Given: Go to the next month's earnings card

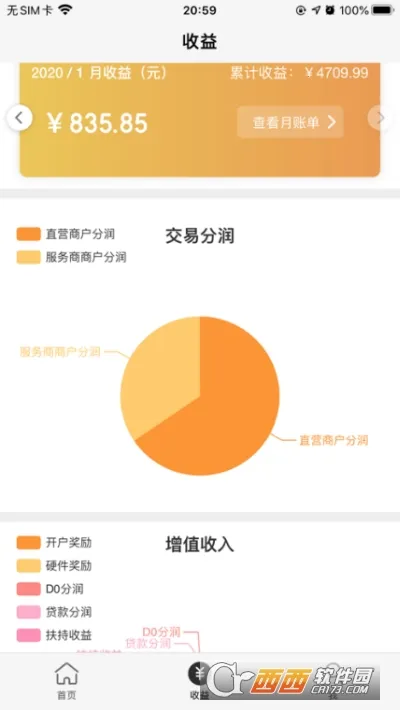Looking at the screenshot, I should pyautogui.click(x=381, y=118).
